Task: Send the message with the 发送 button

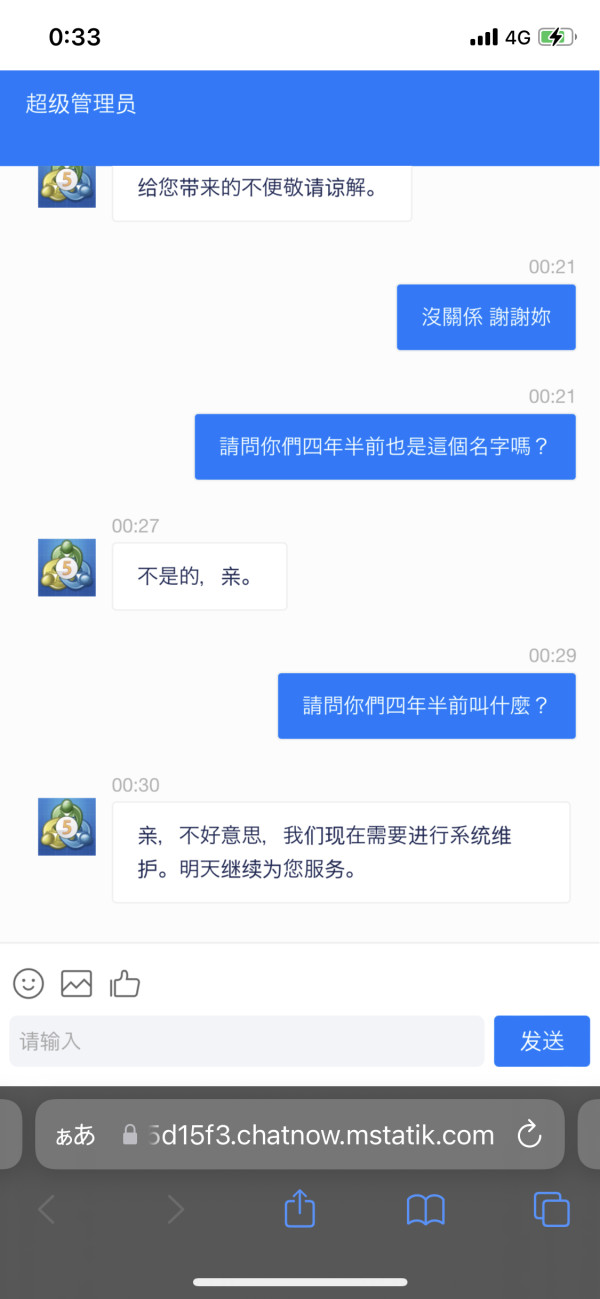Action: point(542,1041)
